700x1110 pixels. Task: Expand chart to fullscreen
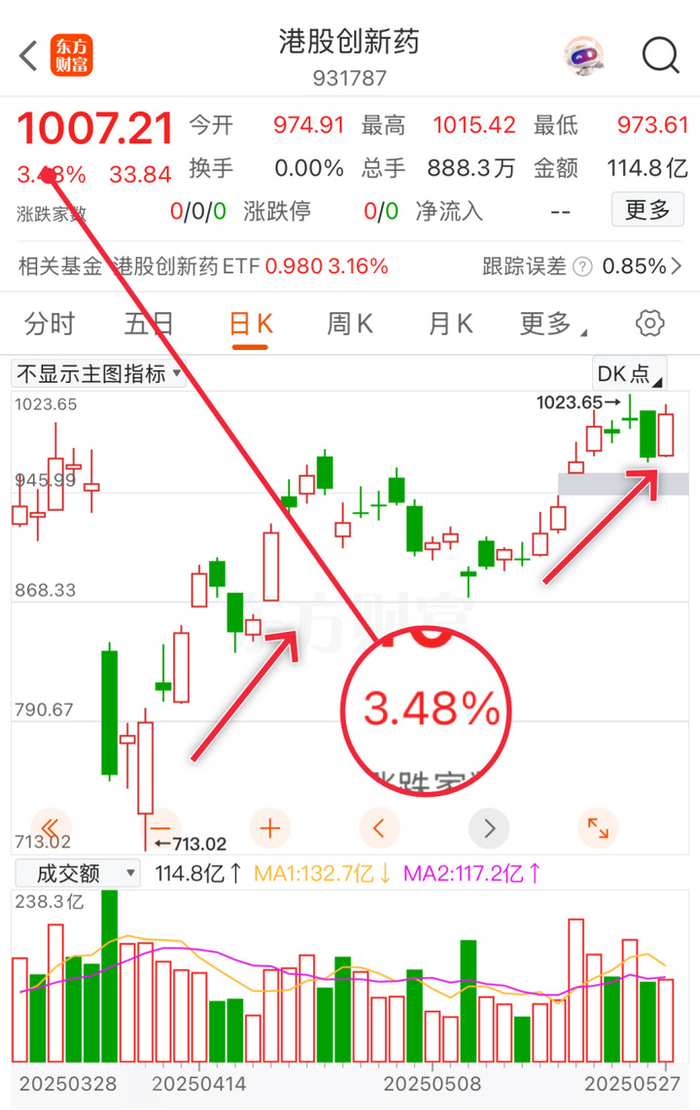point(598,828)
